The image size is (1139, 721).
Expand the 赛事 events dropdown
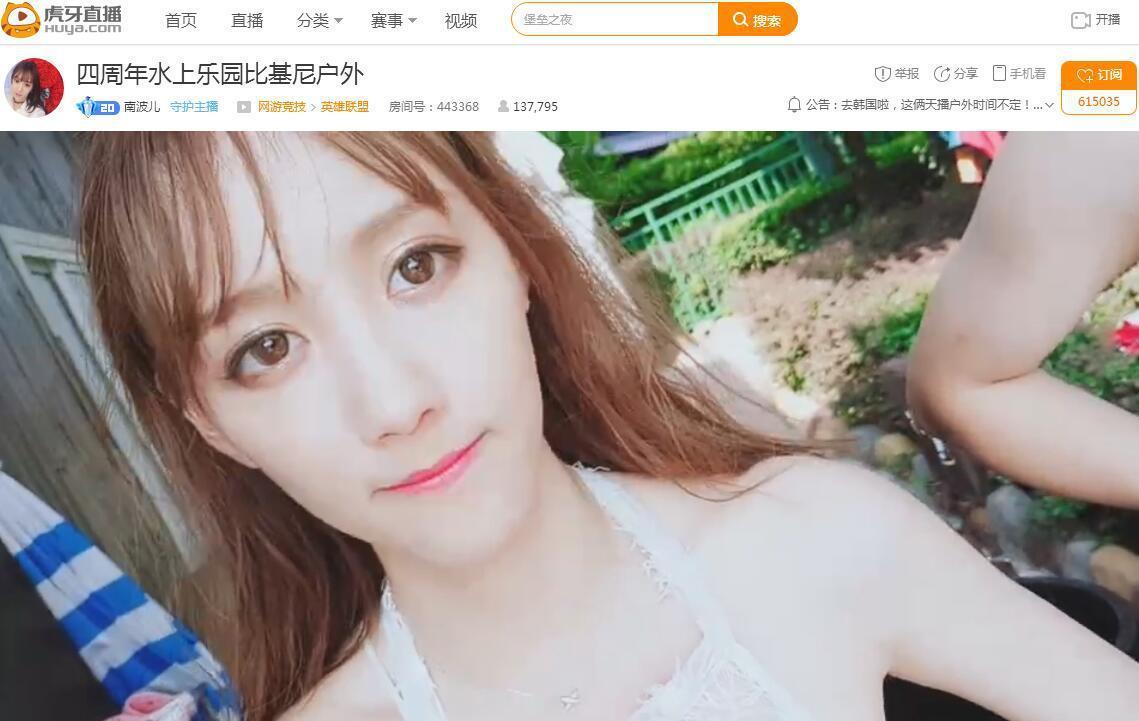coord(393,20)
